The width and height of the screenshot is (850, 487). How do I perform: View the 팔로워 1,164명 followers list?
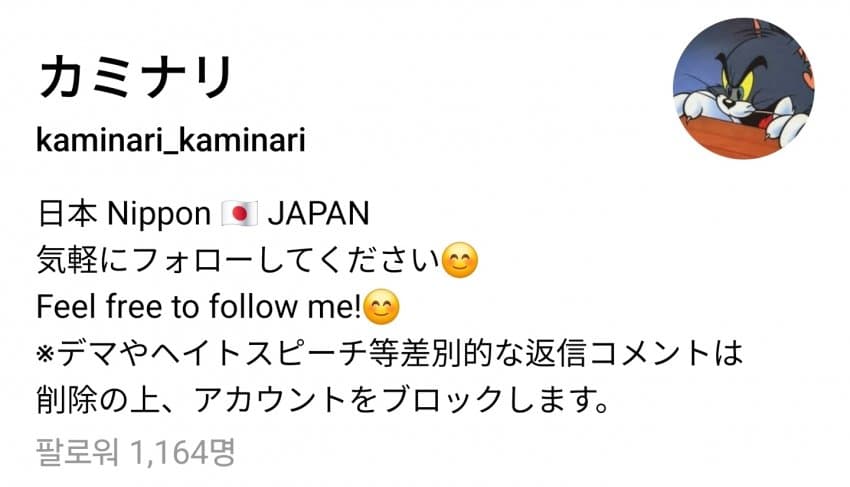pyautogui.click(x=135, y=452)
